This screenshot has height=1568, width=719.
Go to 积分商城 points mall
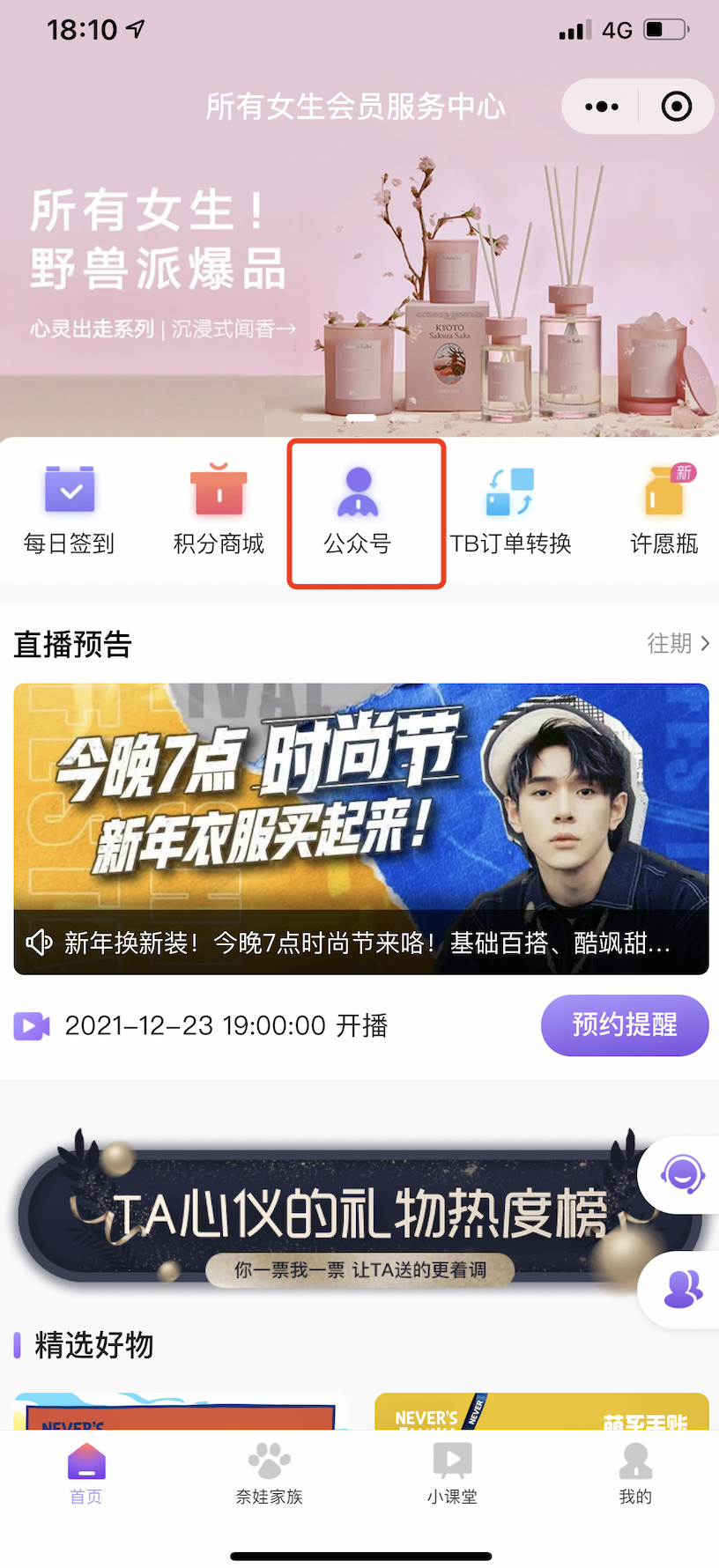pos(219,511)
